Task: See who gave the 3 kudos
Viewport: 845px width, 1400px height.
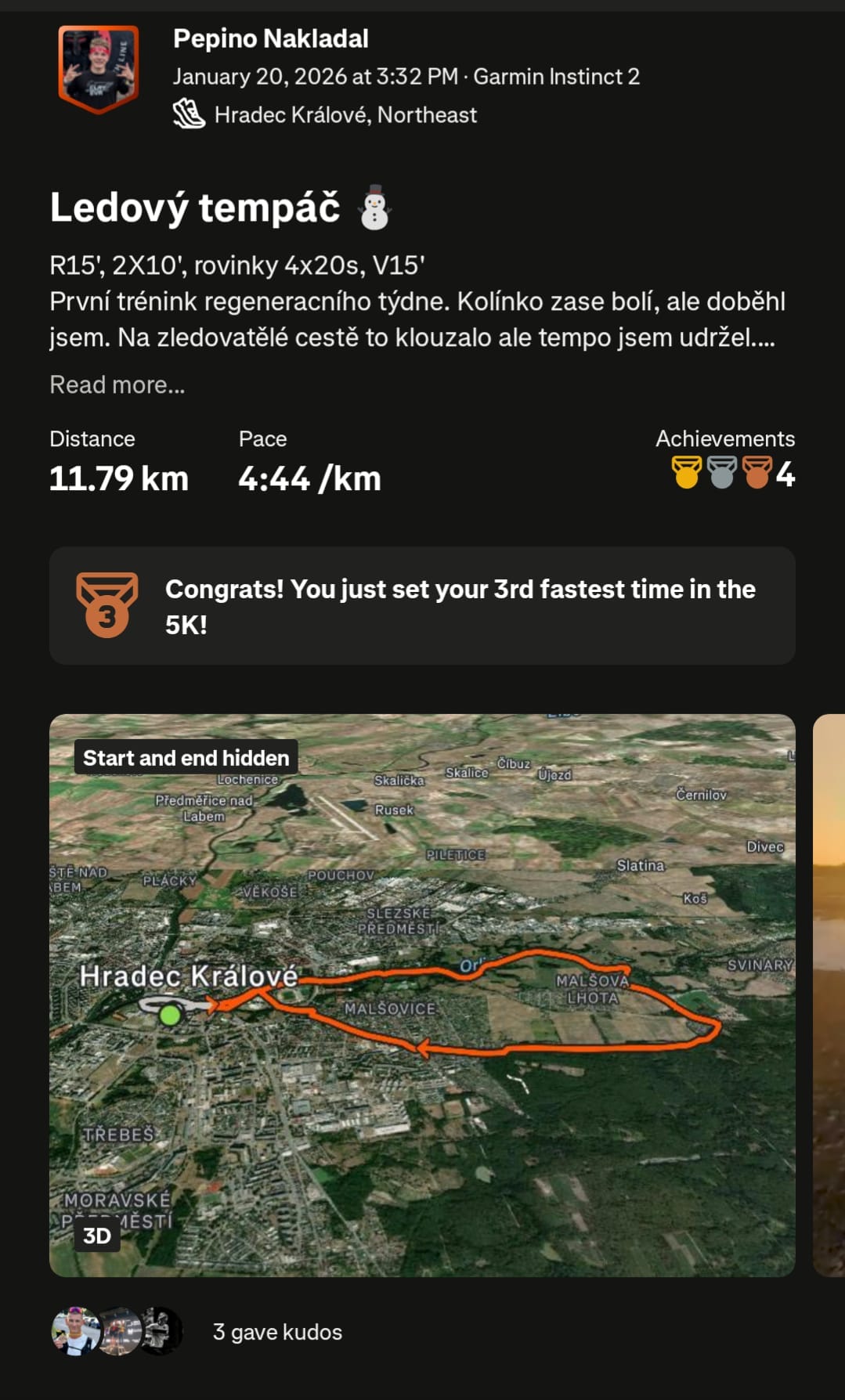Action: coord(277,1332)
